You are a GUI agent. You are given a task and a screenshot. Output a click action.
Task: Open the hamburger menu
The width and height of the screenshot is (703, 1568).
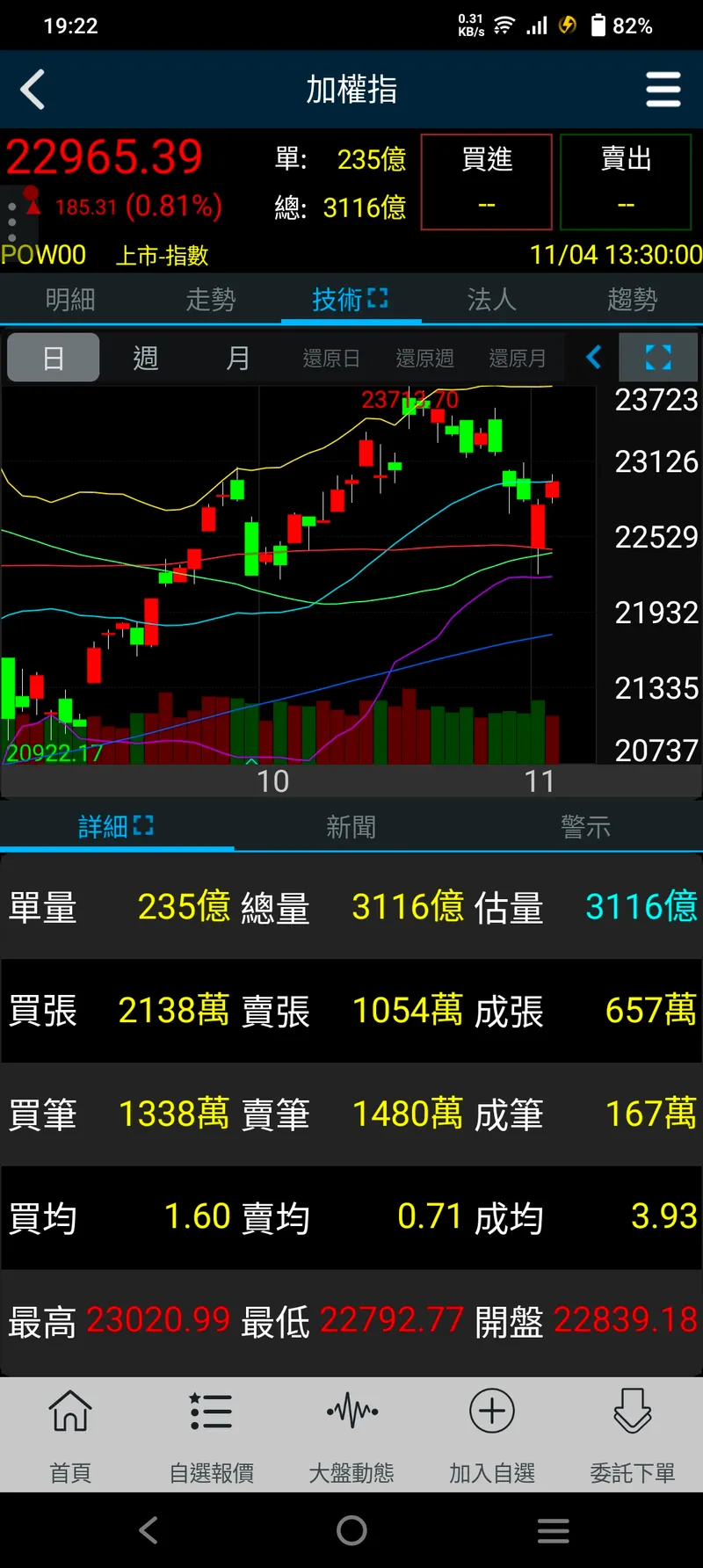point(663,90)
